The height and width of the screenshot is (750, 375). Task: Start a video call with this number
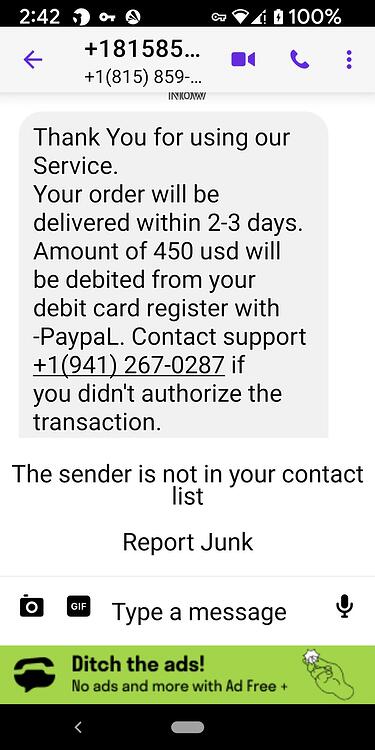(243, 59)
